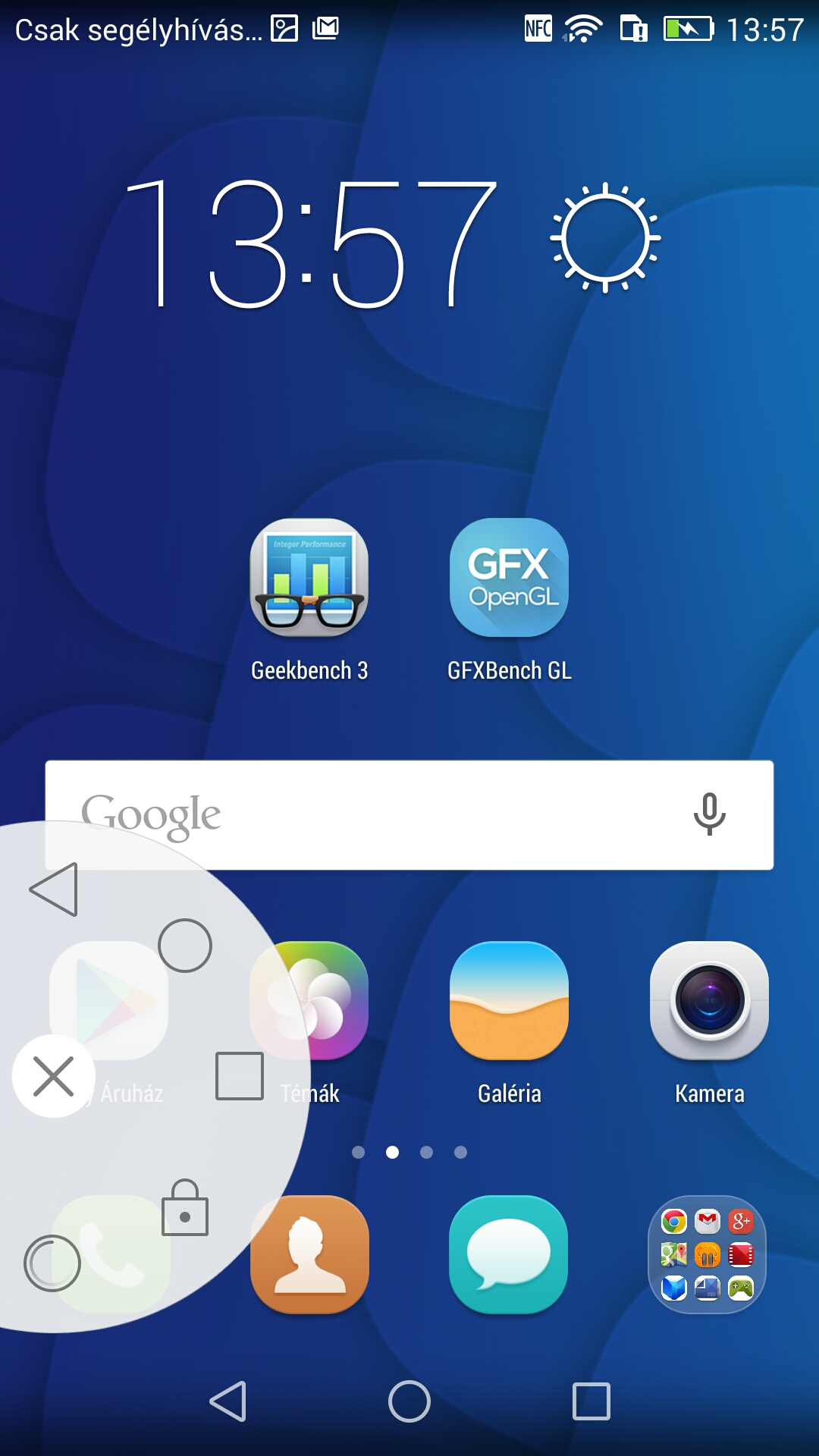The height and width of the screenshot is (1456, 819).
Task: Open the Témák themes app
Action: point(334,1001)
